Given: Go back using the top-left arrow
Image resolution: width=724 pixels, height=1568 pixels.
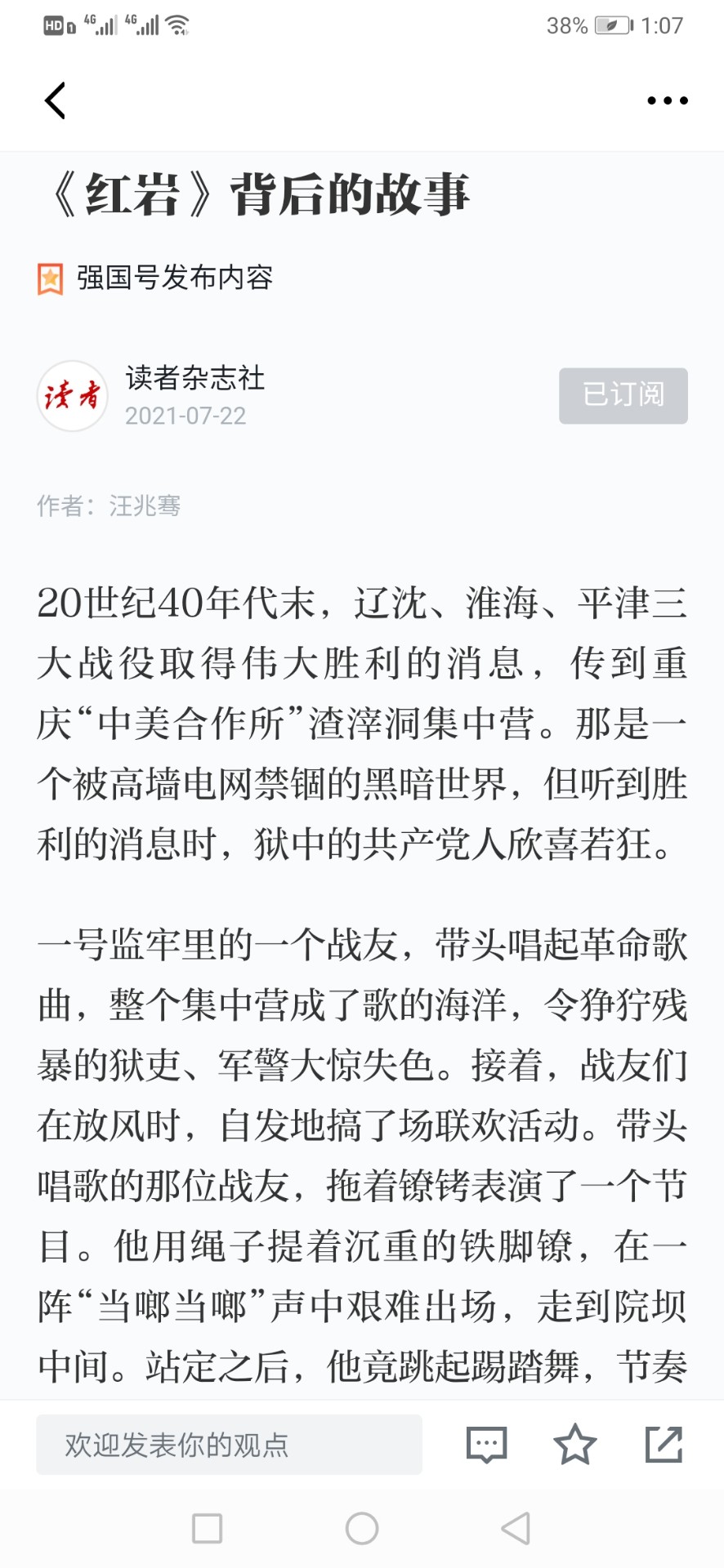Looking at the screenshot, I should (55, 100).
